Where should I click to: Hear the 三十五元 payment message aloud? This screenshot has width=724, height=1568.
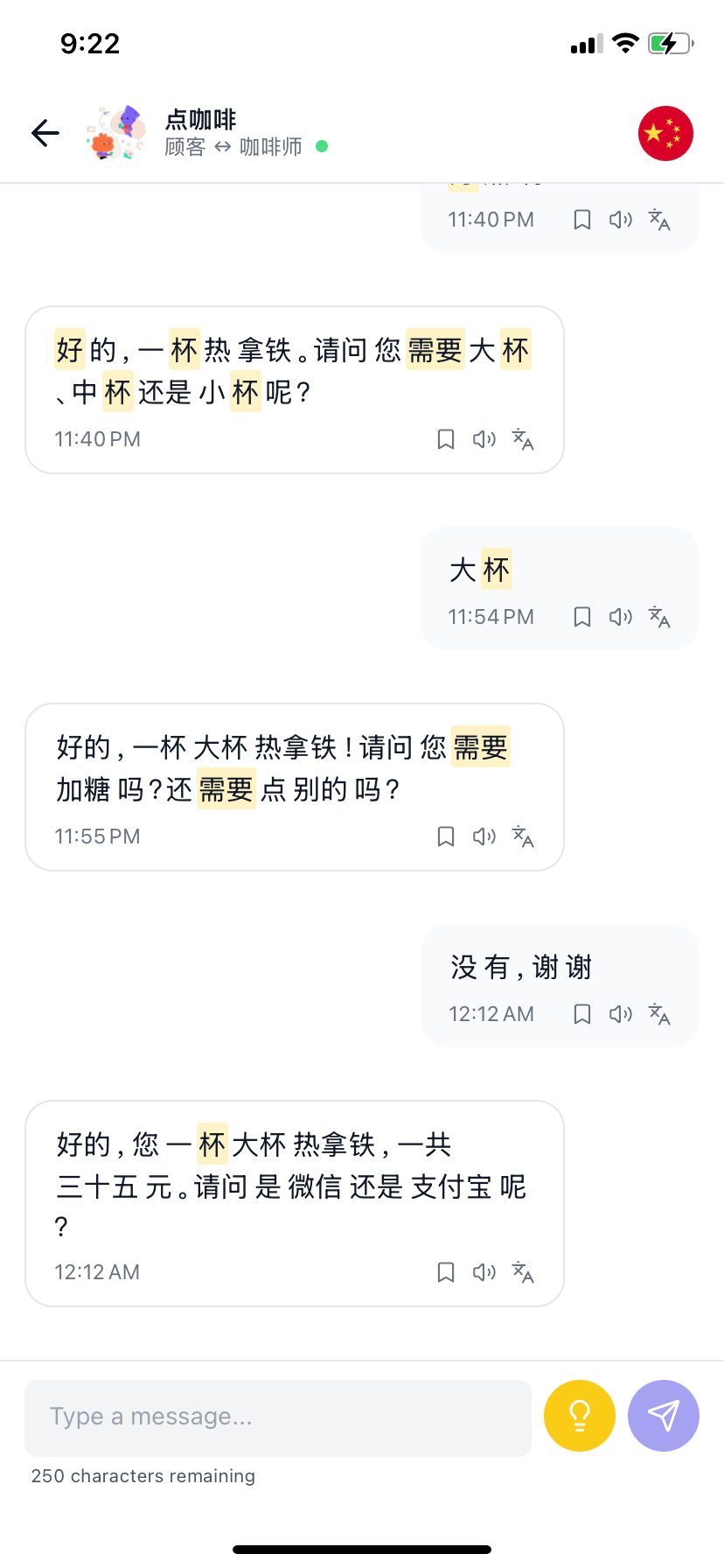point(484,1272)
